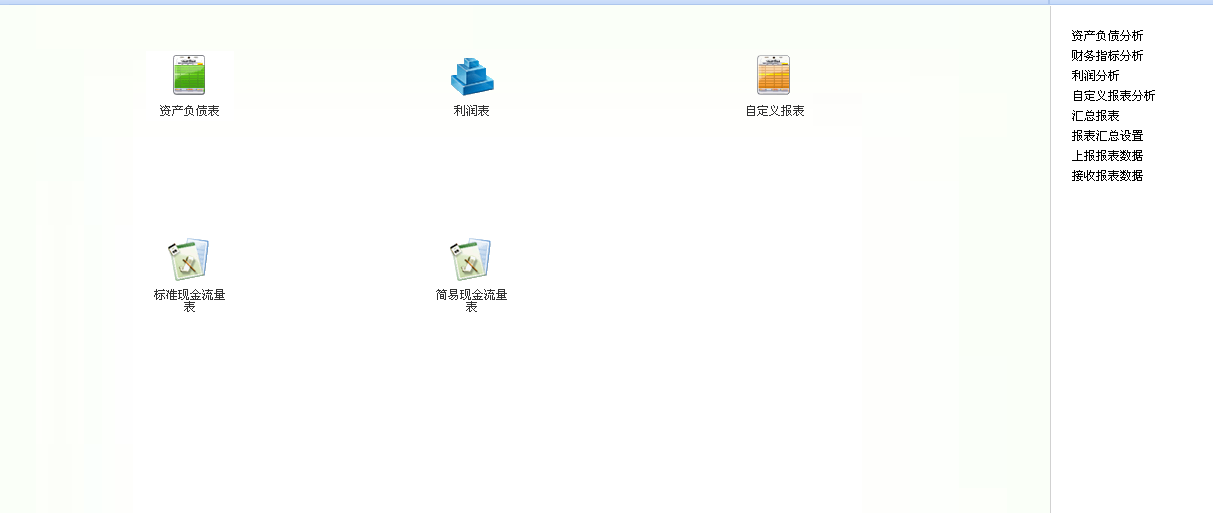Screen dimensions: 1213x513
Task: Open 财务指标分析 in side list
Action: pyautogui.click(x=1107, y=56)
